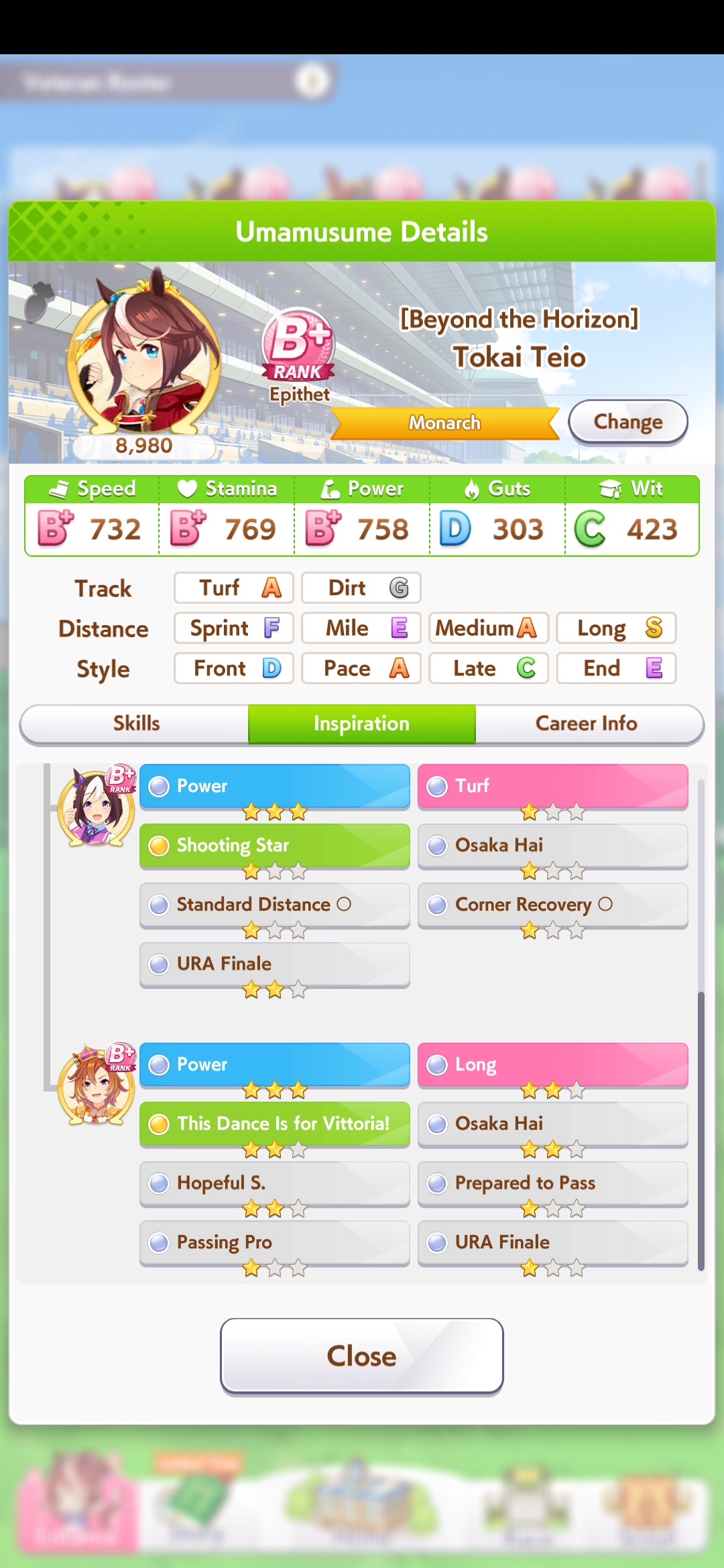View the Shooting Star inspiration spark
724x1568 pixels.
(x=275, y=846)
